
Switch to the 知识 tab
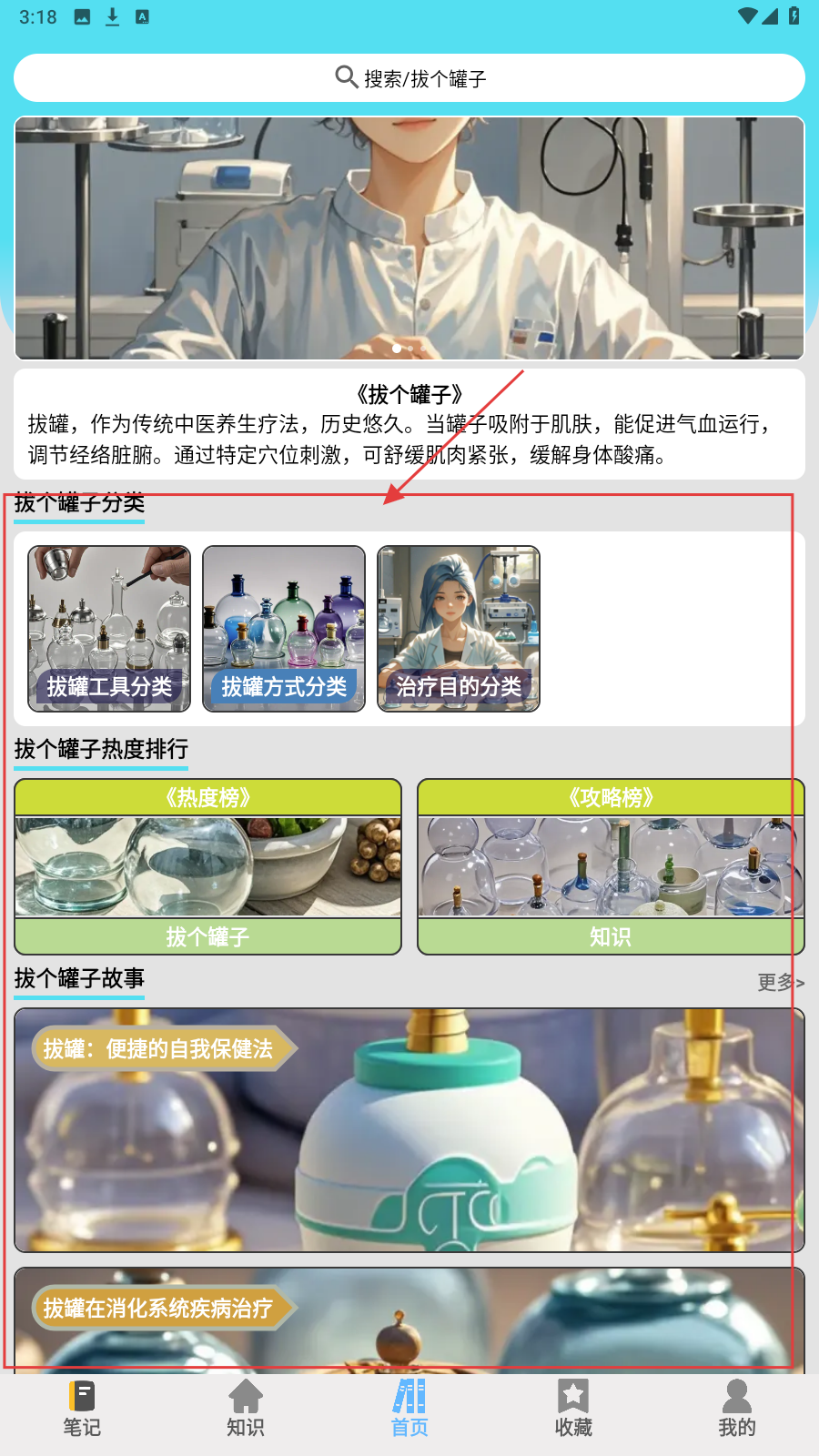coord(246,1408)
